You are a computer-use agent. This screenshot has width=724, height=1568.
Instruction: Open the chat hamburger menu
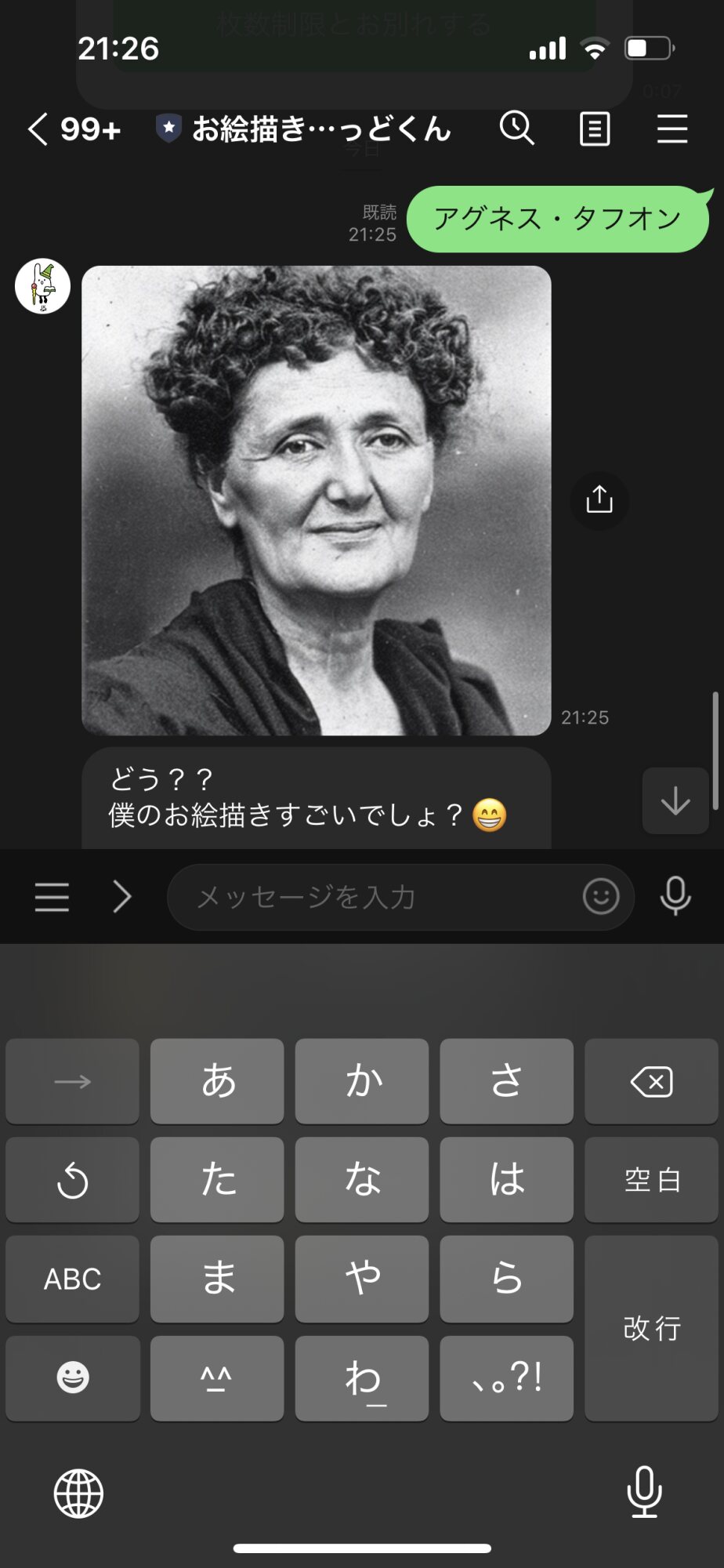[x=672, y=129]
